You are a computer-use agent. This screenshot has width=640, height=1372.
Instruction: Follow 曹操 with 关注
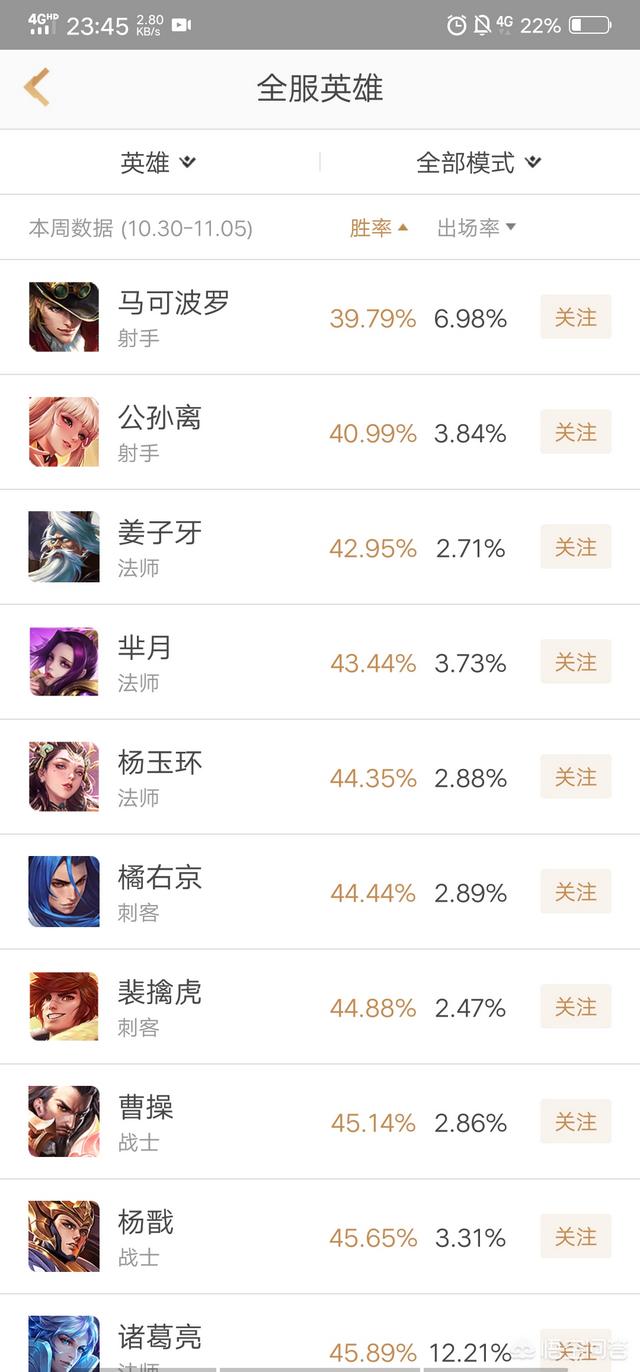(x=575, y=1122)
